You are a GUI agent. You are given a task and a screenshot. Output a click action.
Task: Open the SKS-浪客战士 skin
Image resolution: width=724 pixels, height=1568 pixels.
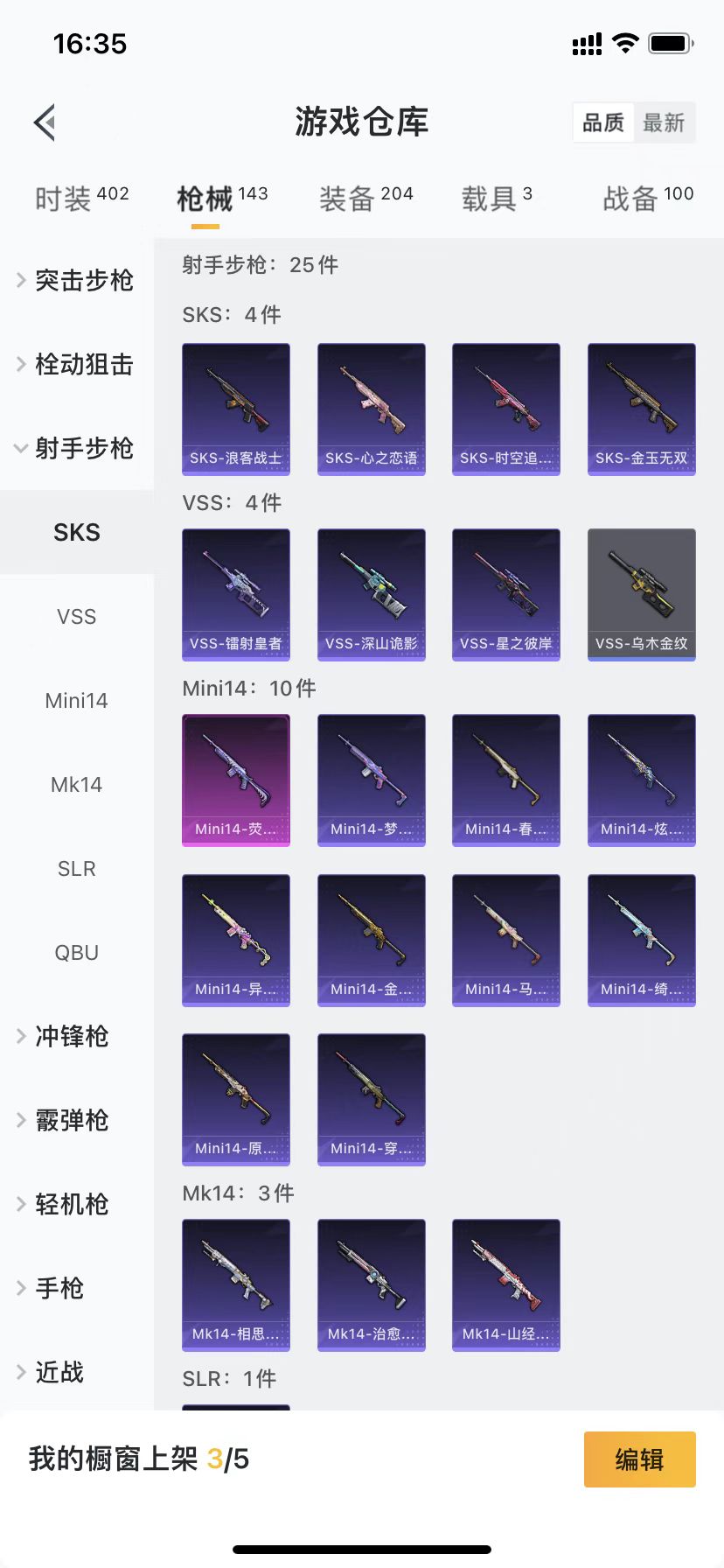[x=236, y=409]
